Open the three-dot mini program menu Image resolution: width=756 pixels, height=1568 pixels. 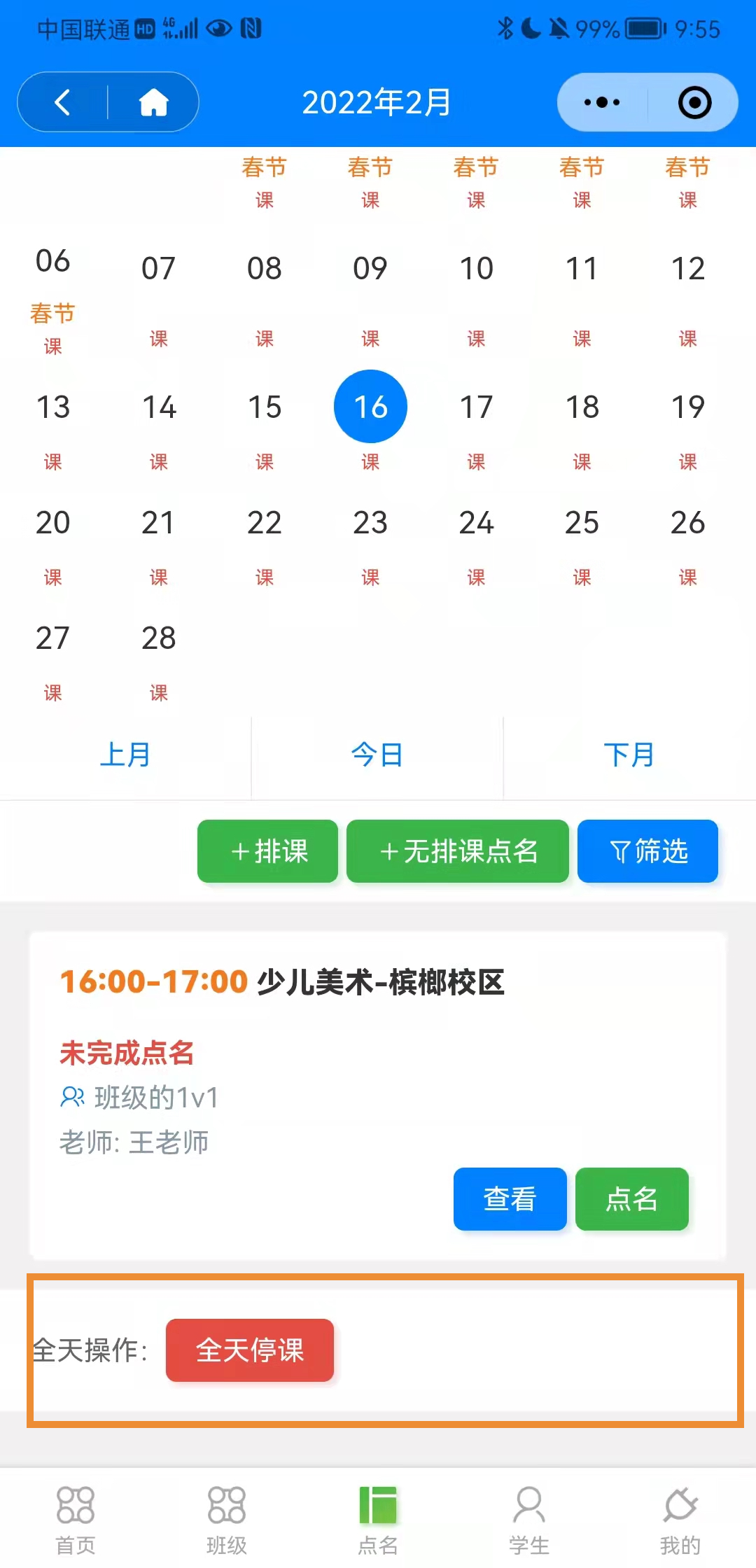pyautogui.click(x=601, y=102)
